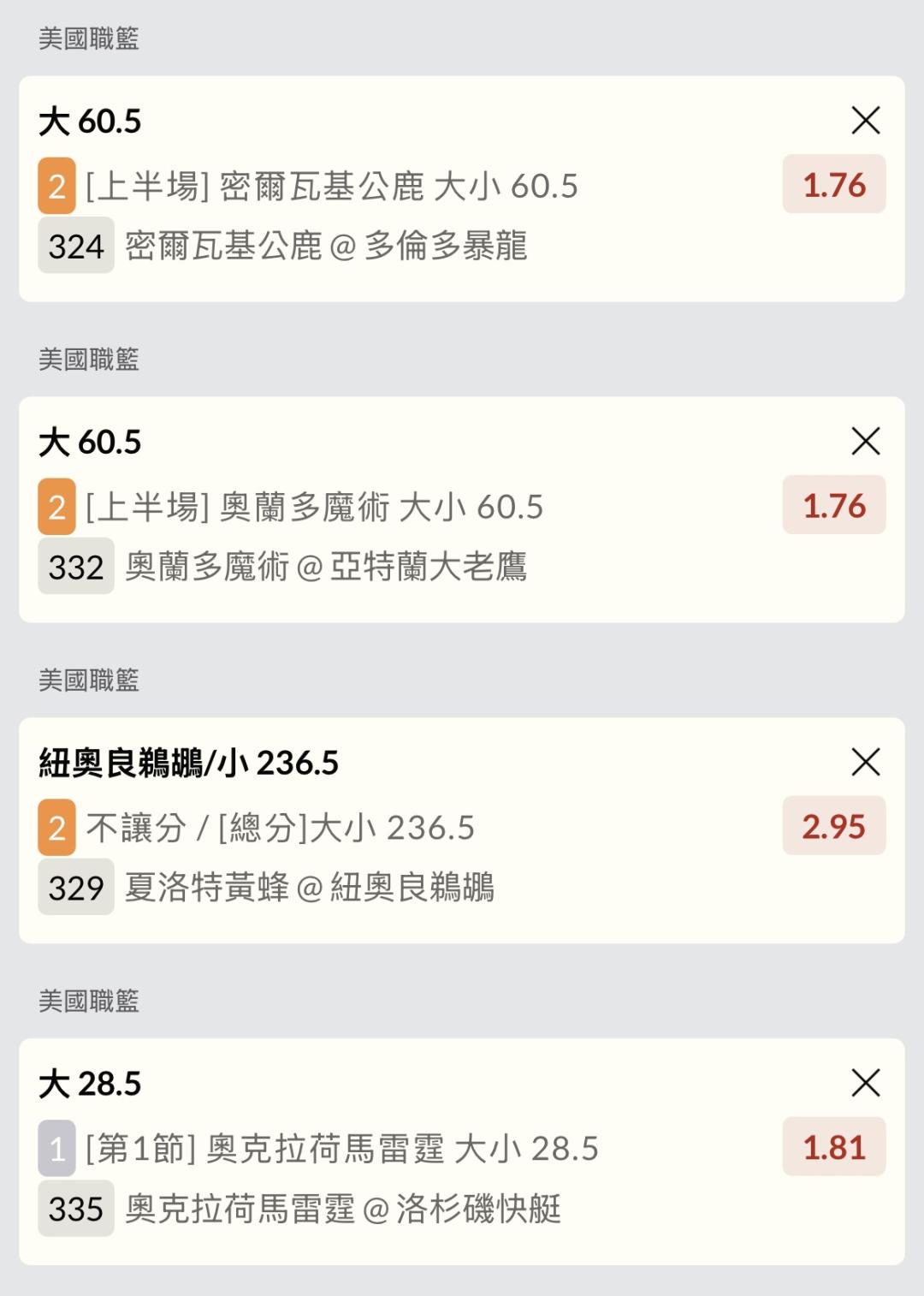924x1296 pixels.
Task: Remove the 密爾瓦基公鹿 大 60.5 bet
Action: point(866,121)
